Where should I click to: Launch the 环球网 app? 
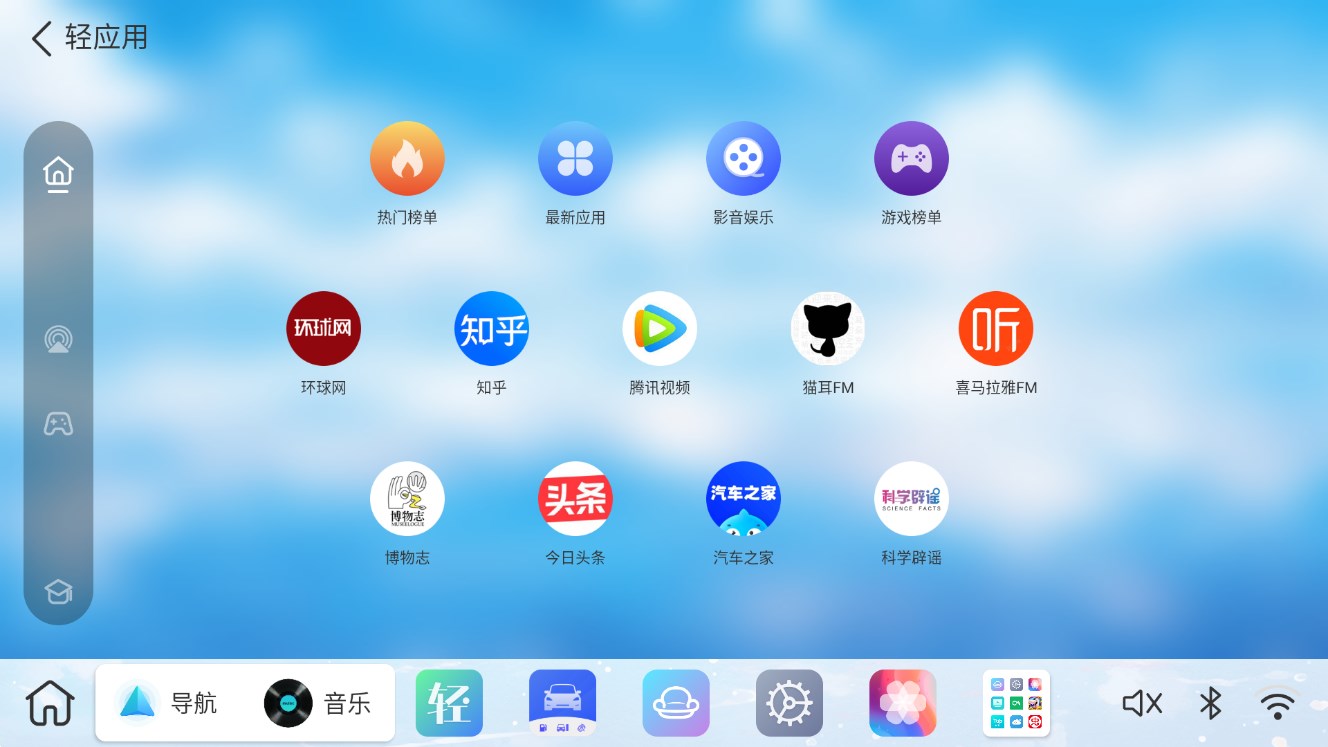pos(323,329)
